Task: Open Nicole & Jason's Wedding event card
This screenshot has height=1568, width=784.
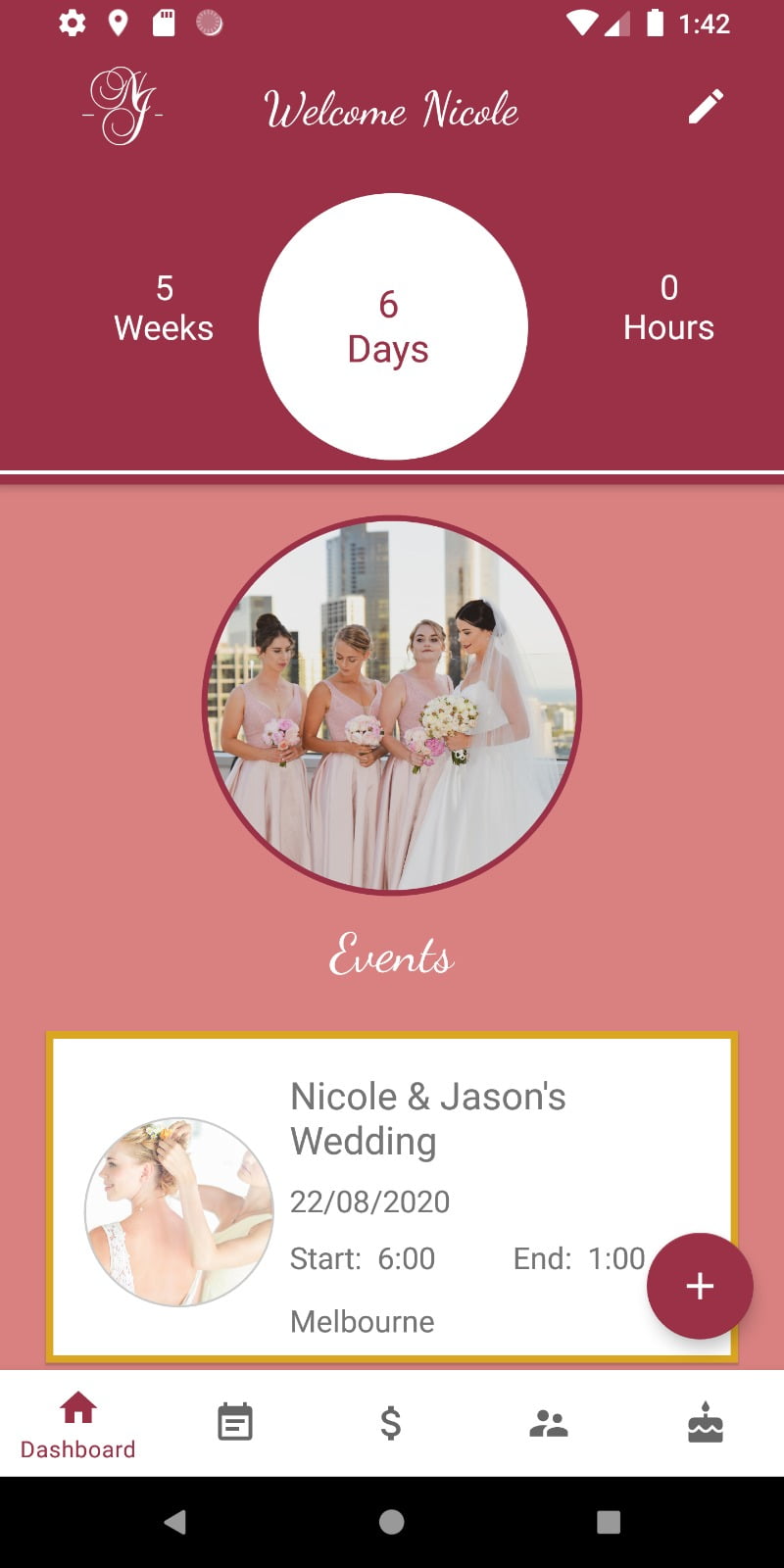Action: click(x=392, y=1196)
